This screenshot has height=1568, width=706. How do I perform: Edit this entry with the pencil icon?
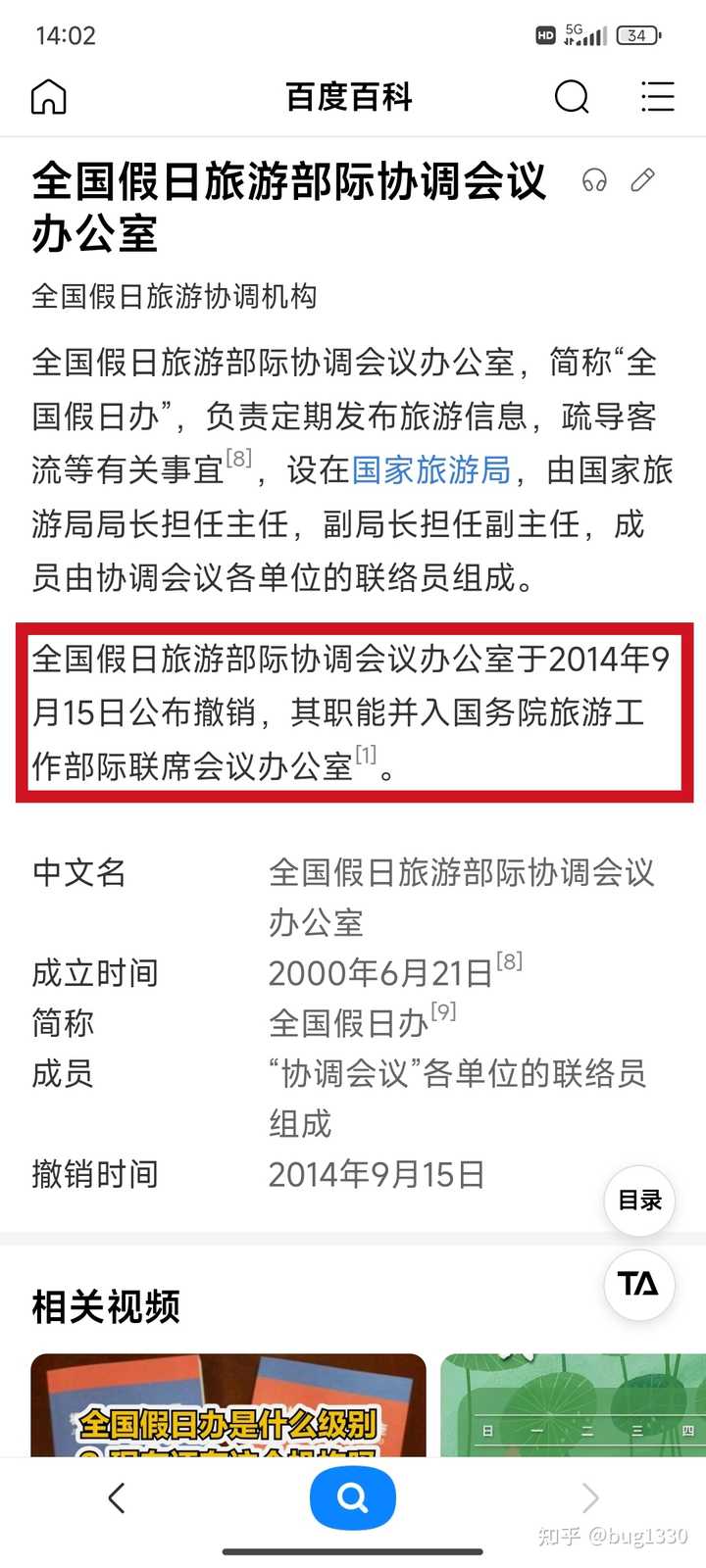click(642, 179)
